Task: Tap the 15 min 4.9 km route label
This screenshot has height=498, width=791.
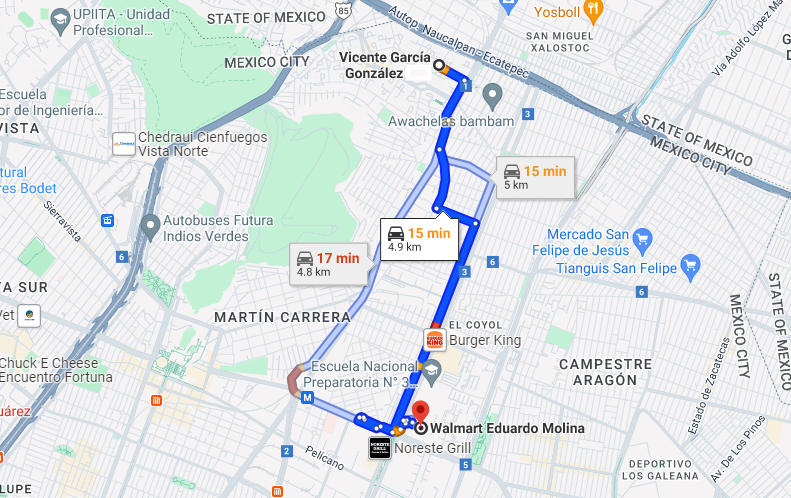Action: pyautogui.click(x=419, y=240)
